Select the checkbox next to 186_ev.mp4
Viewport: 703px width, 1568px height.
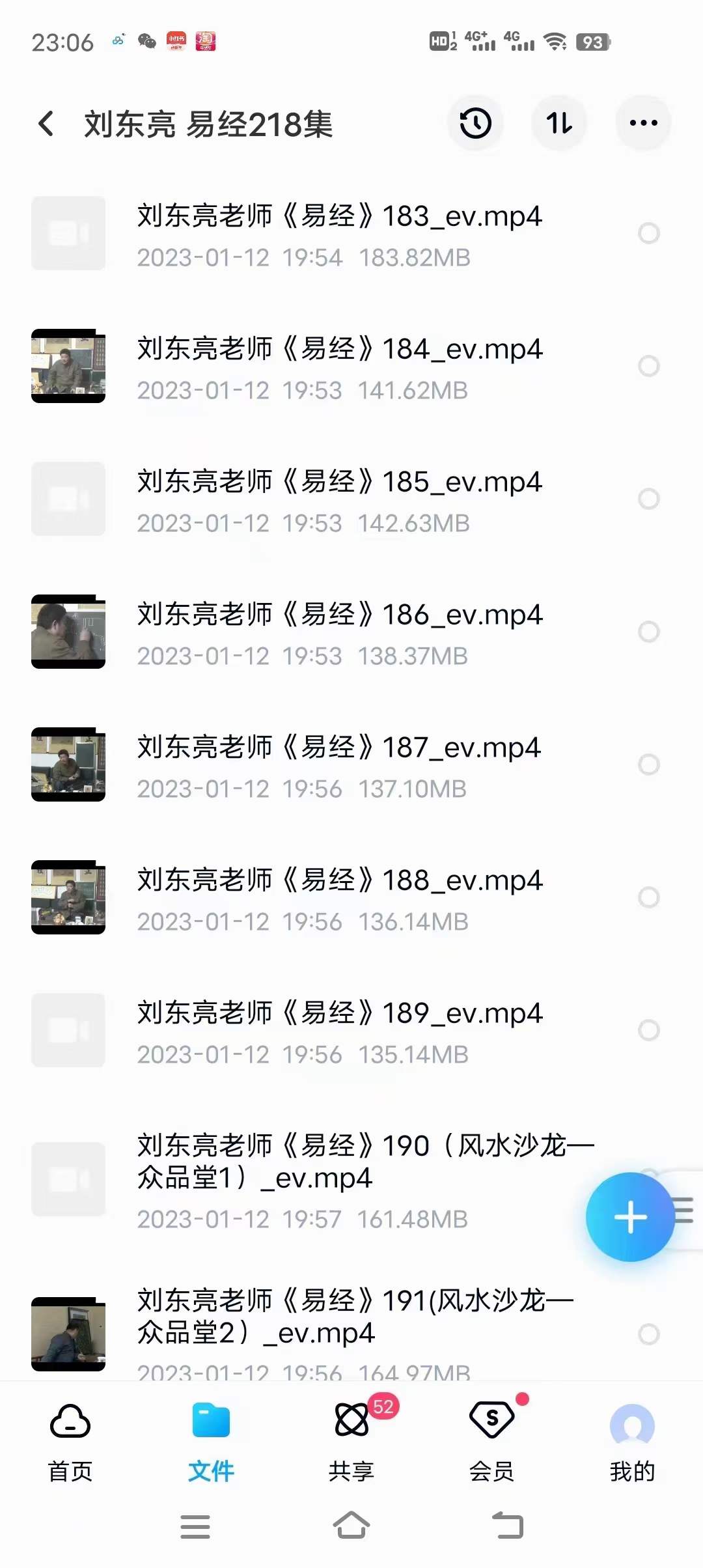pos(650,632)
